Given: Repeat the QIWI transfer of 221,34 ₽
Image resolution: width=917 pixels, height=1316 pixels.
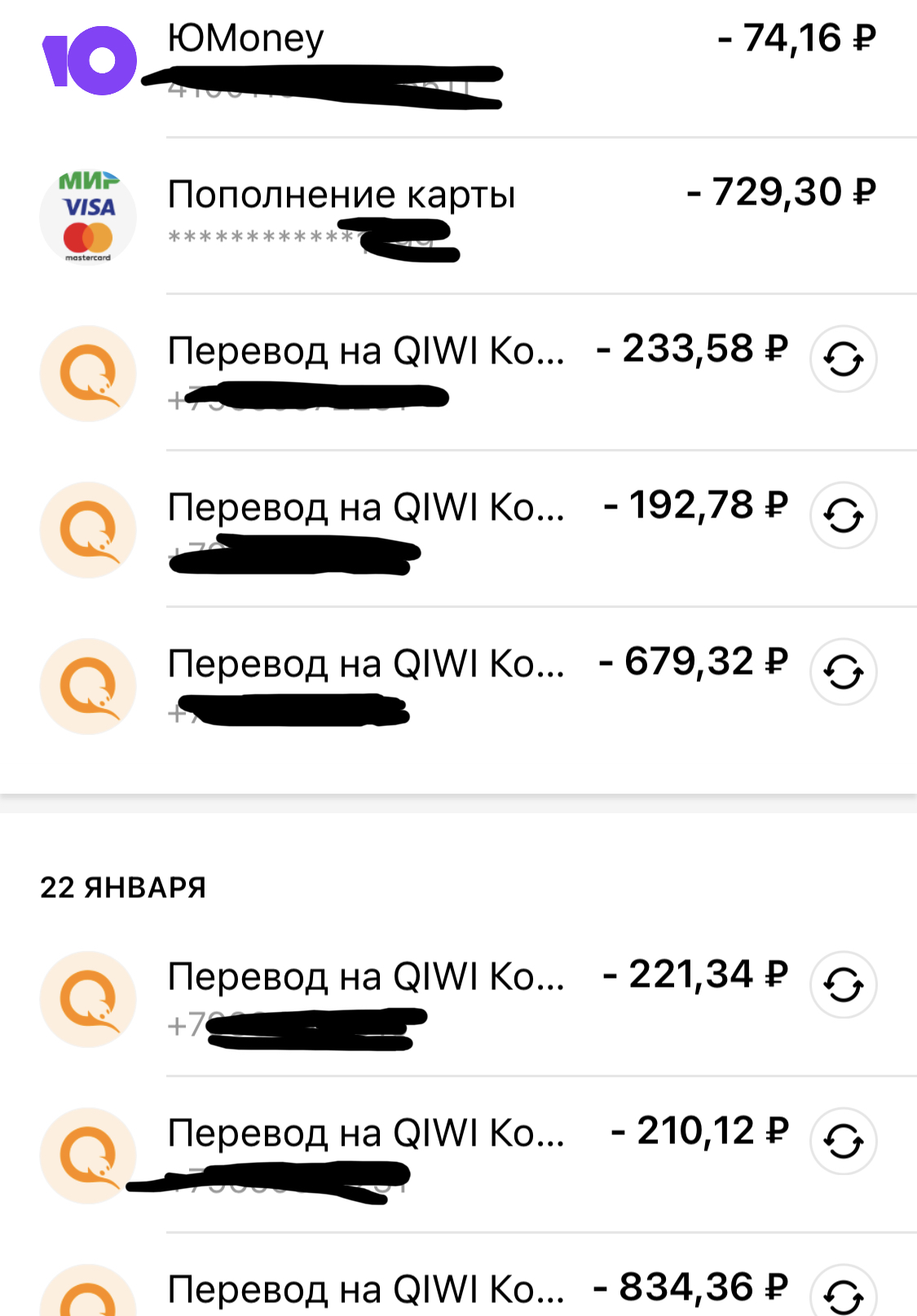Looking at the screenshot, I should (x=843, y=985).
